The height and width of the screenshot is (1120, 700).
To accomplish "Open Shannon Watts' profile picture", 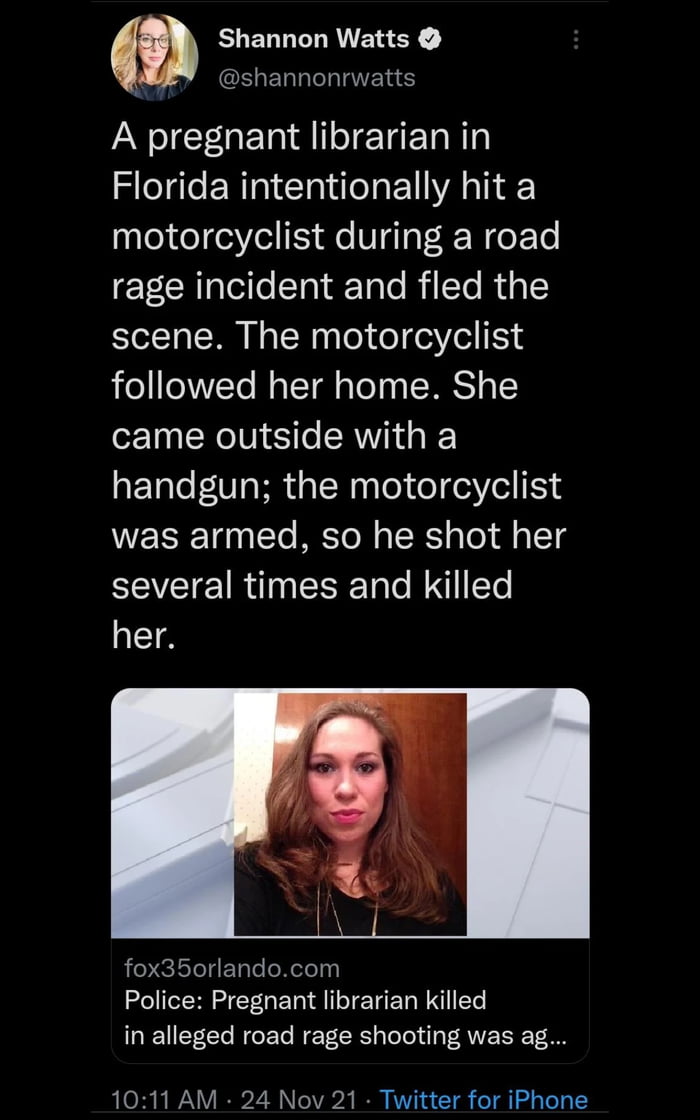I will 154,57.
